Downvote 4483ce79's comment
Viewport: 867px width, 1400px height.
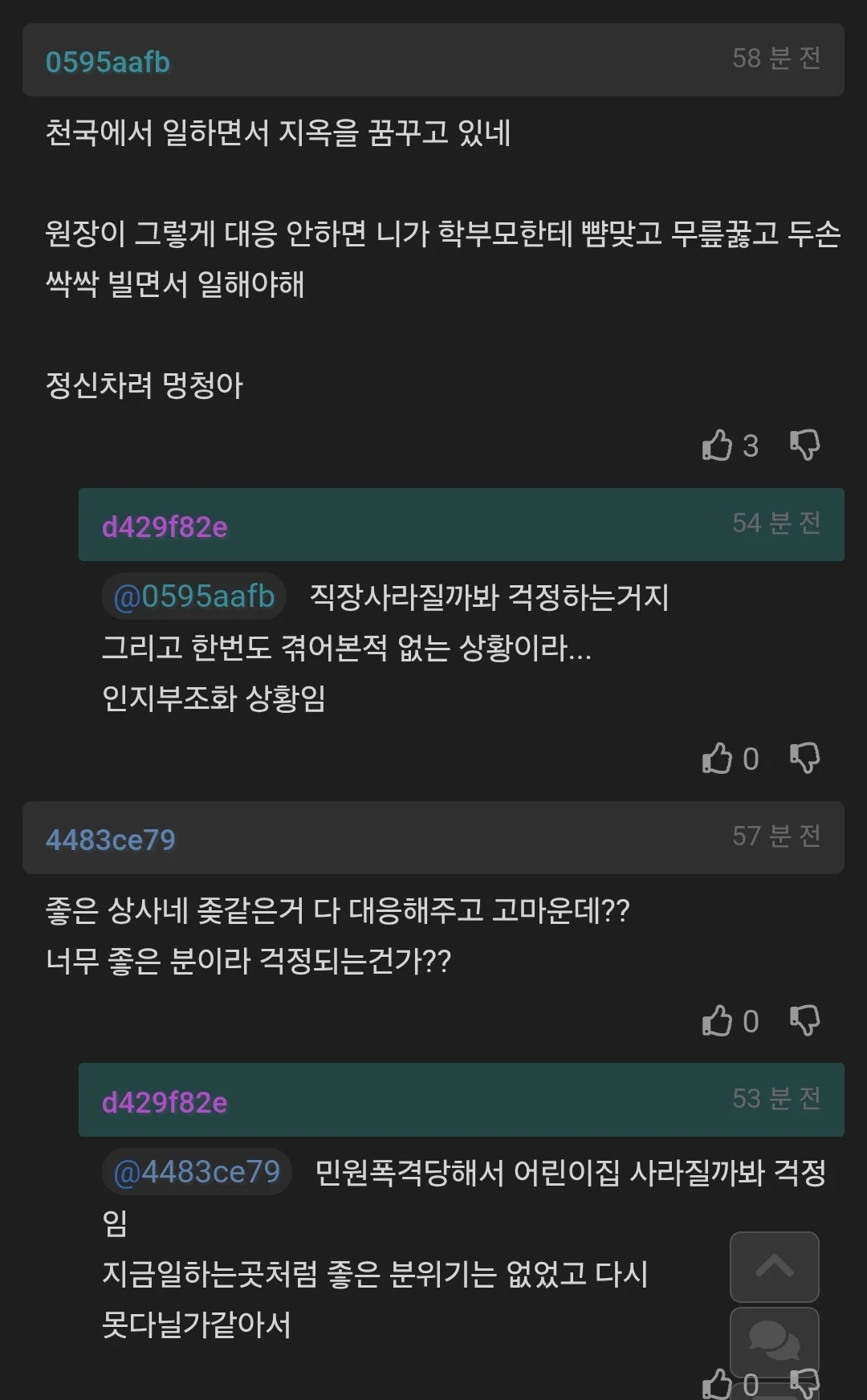coord(807,1021)
